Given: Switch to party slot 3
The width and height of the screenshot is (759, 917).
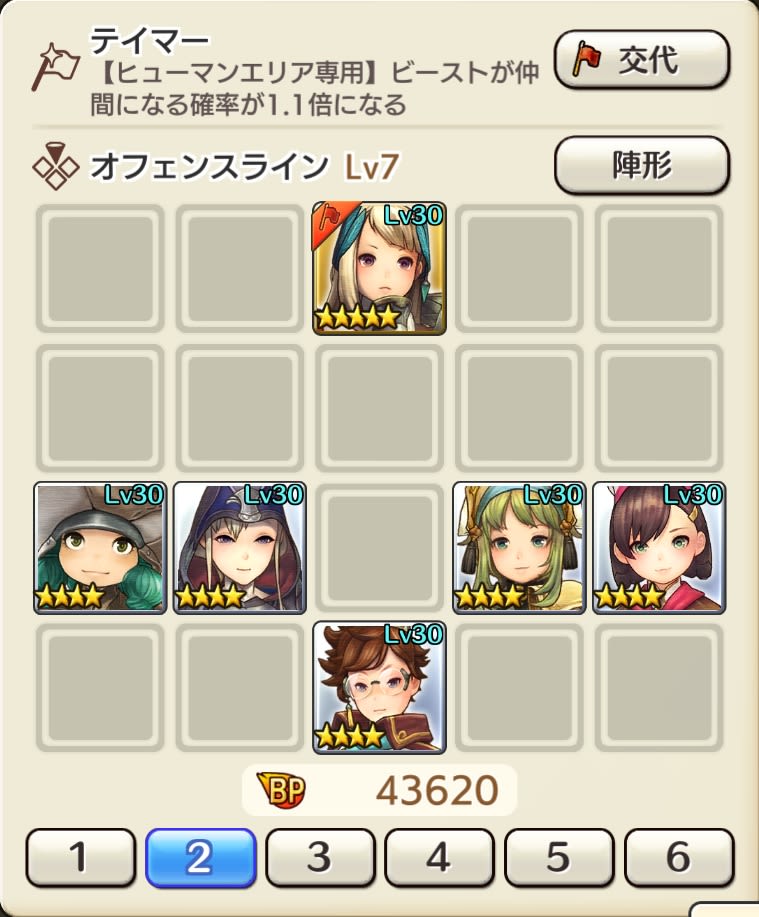Looking at the screenshot, I should [319, 857].
